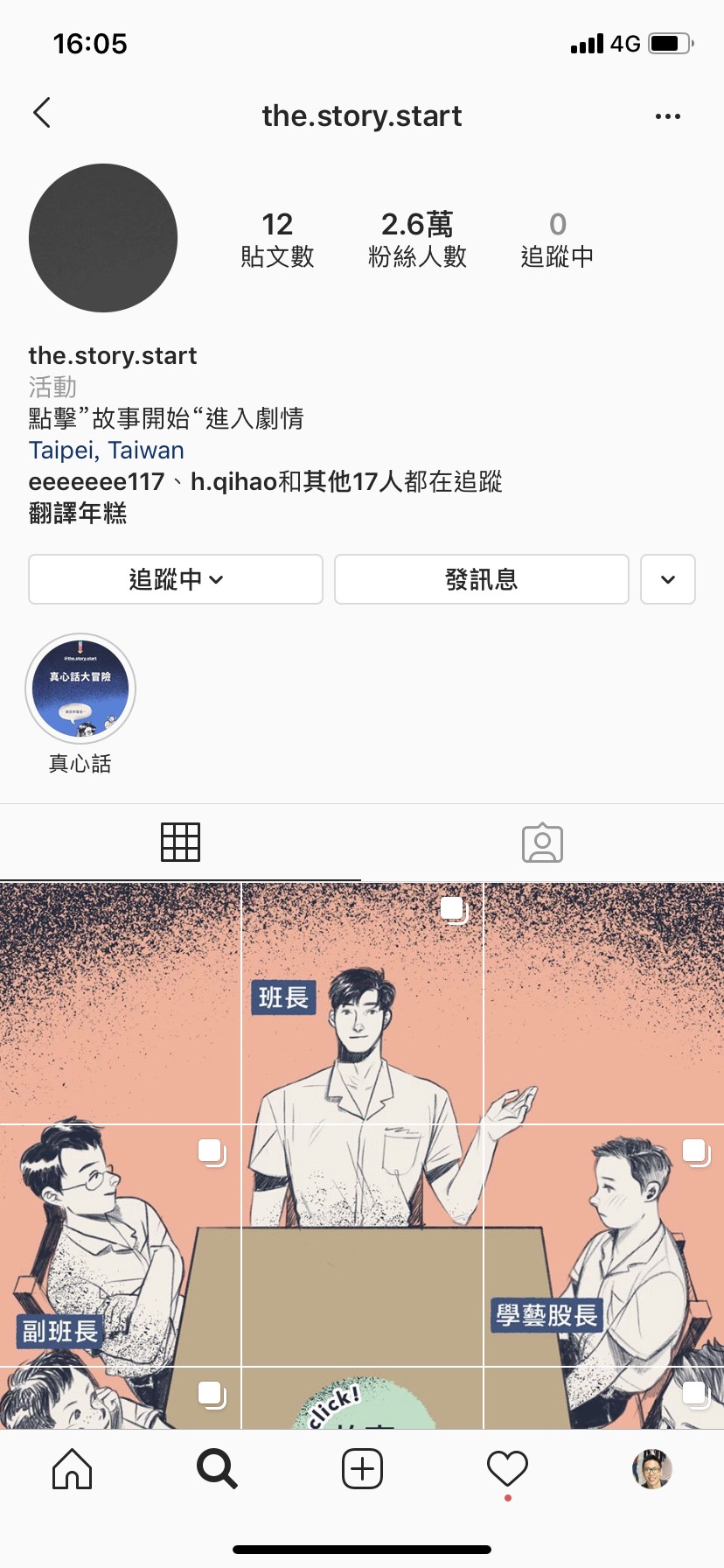Open the 副班長 post tile
724x1568 pixels.
click(120, 1245)
